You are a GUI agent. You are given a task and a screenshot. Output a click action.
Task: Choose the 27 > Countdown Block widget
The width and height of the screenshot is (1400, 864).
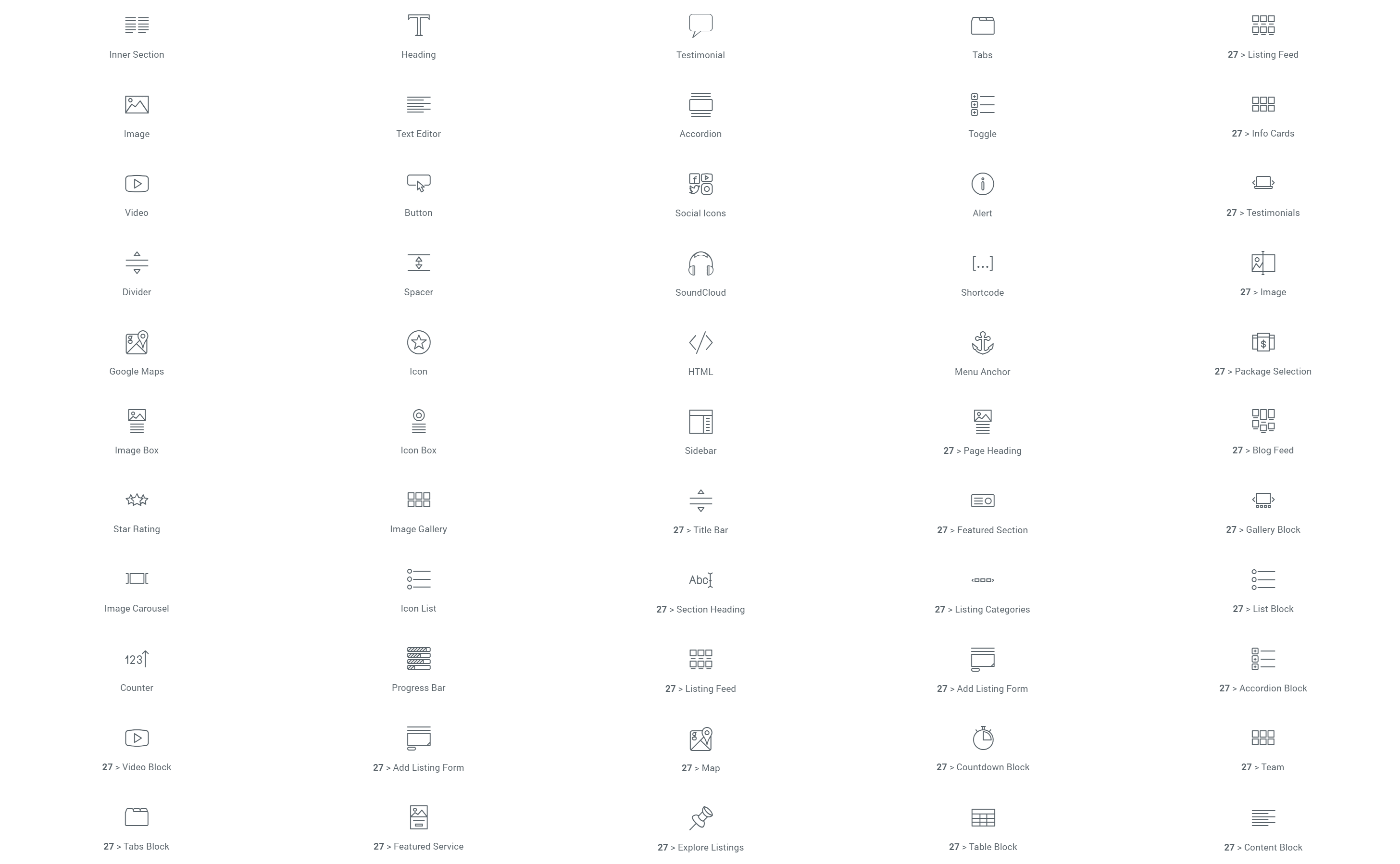[982, 749]
